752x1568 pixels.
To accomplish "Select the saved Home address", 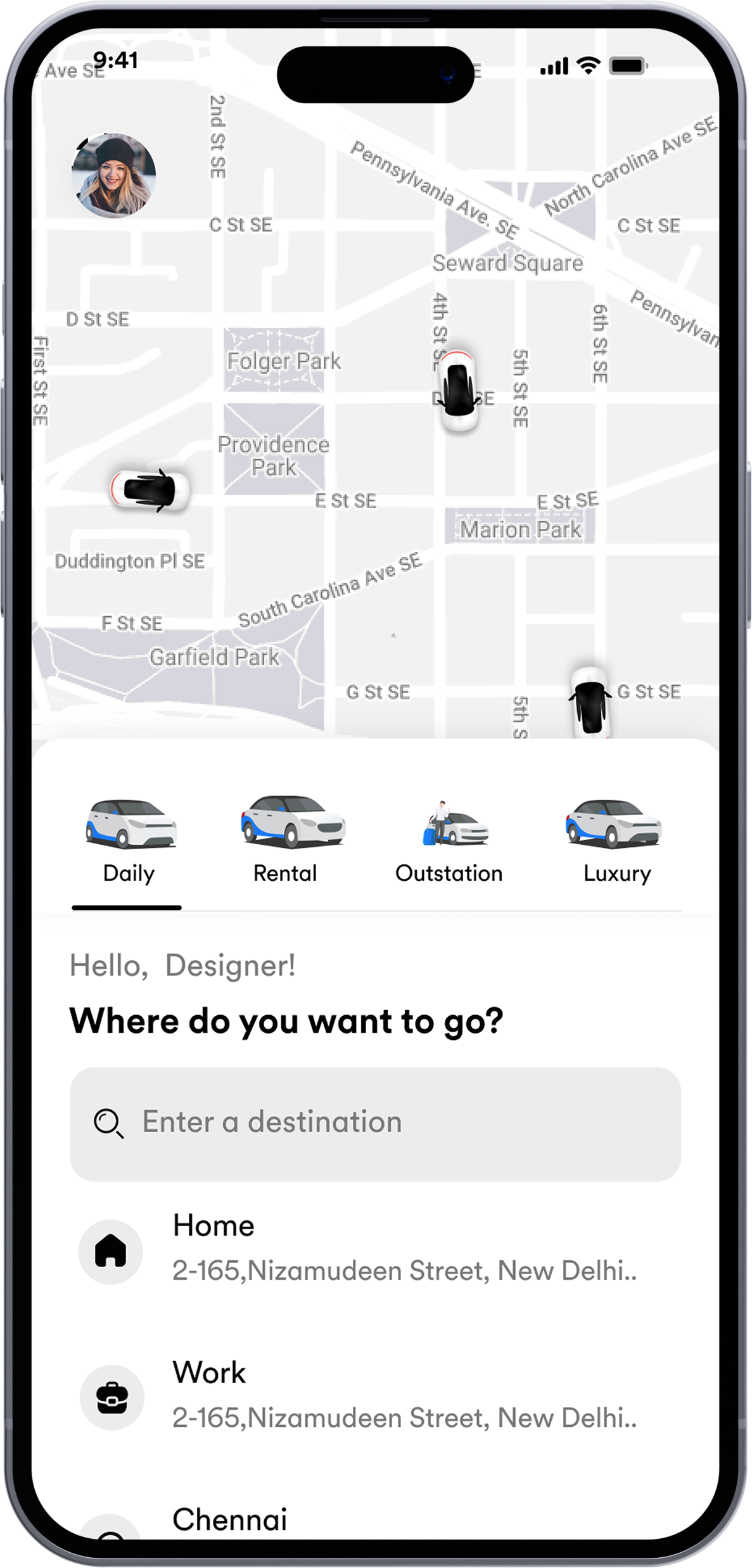I will pyautogui.click(x=375, y=1249).
